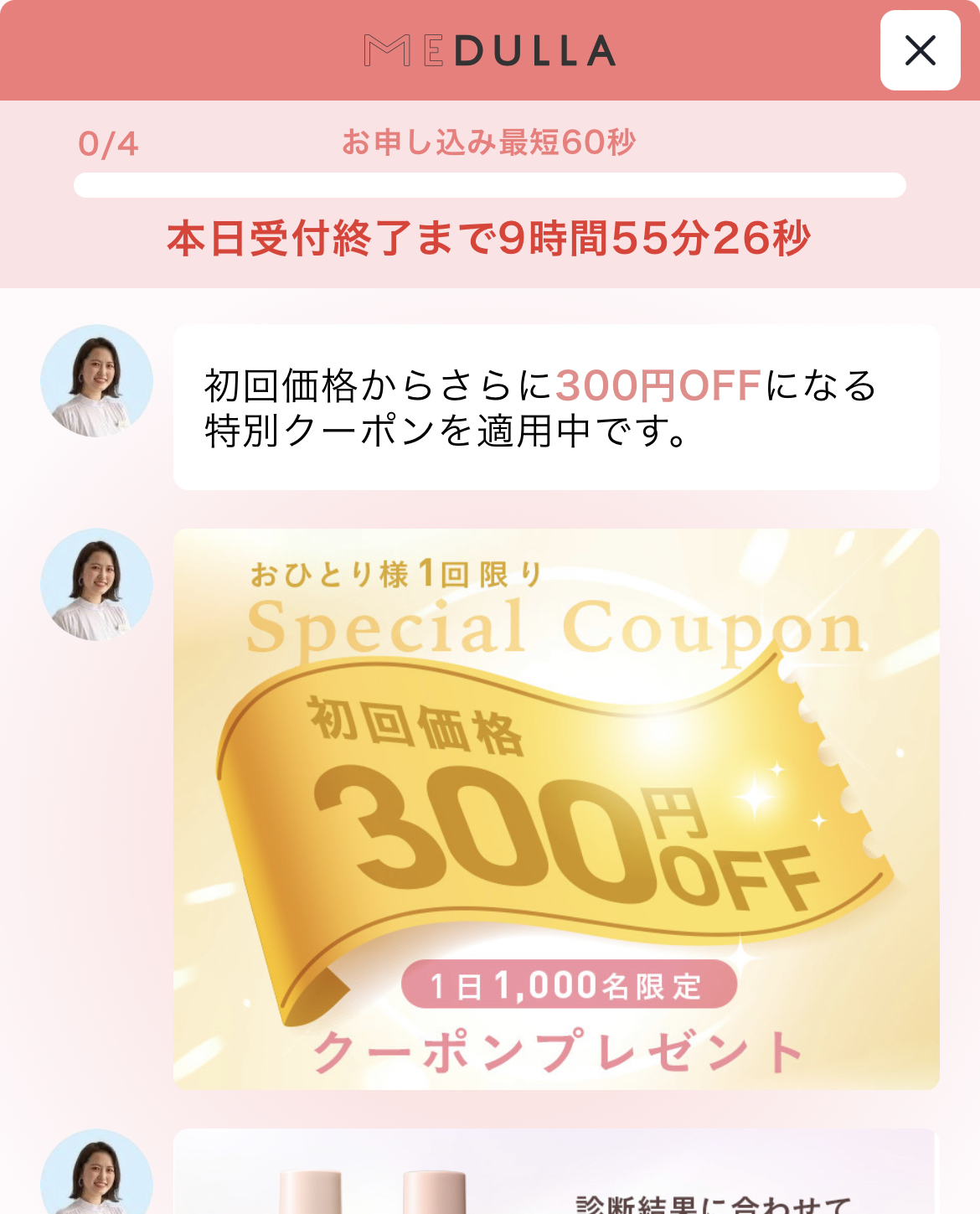Open the 300円OFF Special Coupon banner

(x=556, y=808)
